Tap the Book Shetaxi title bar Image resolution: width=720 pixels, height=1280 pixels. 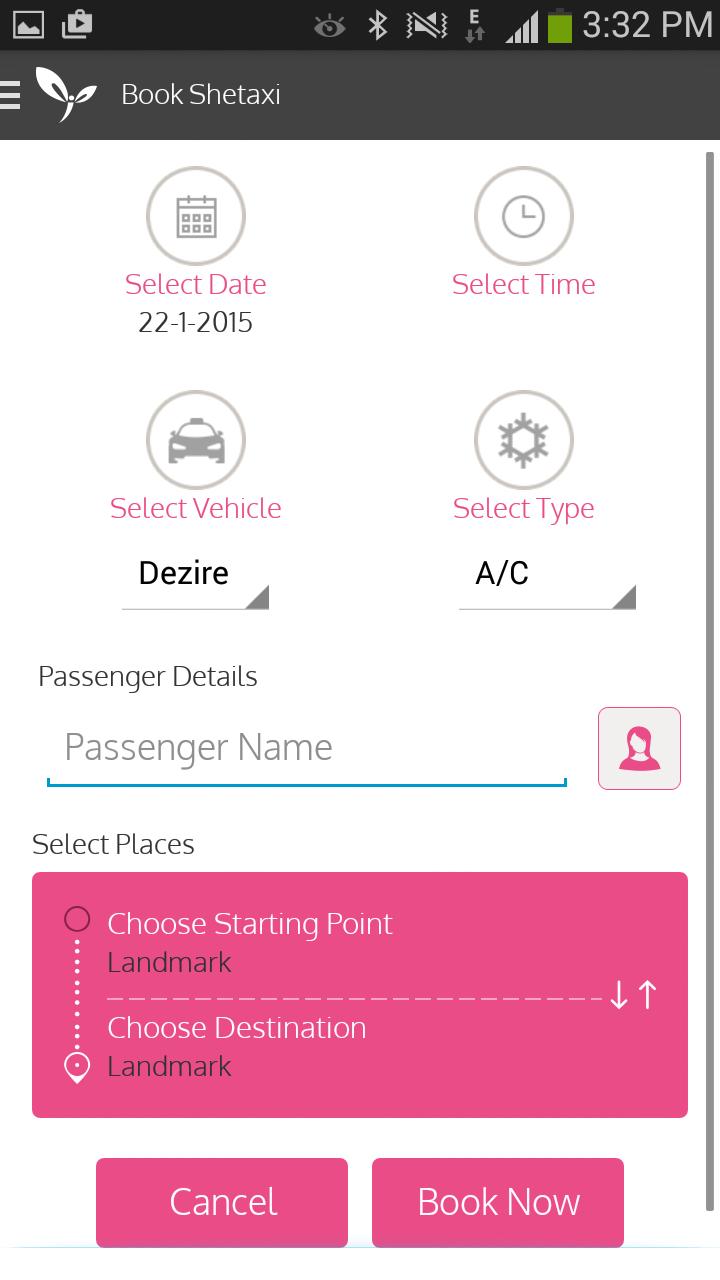coord(200,93)
